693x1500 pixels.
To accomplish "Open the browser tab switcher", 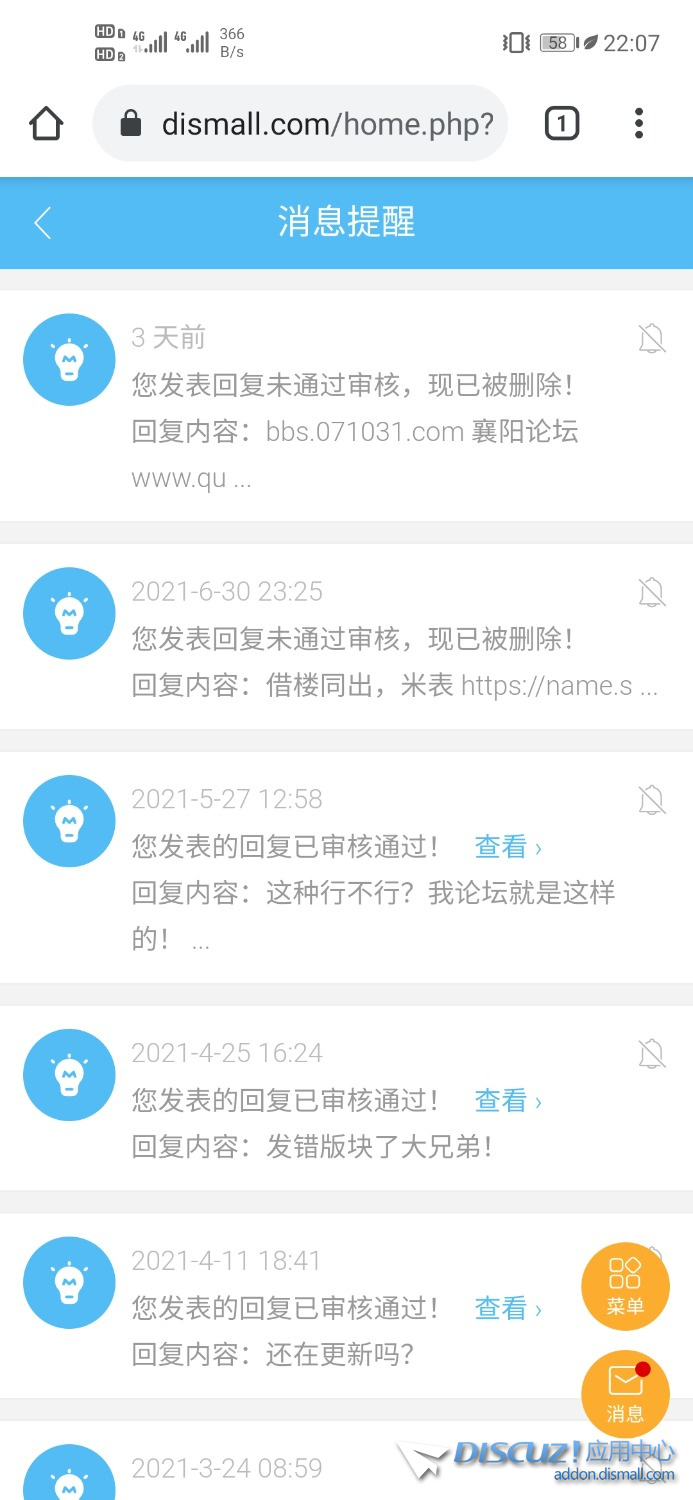I will tap(562, 124).
